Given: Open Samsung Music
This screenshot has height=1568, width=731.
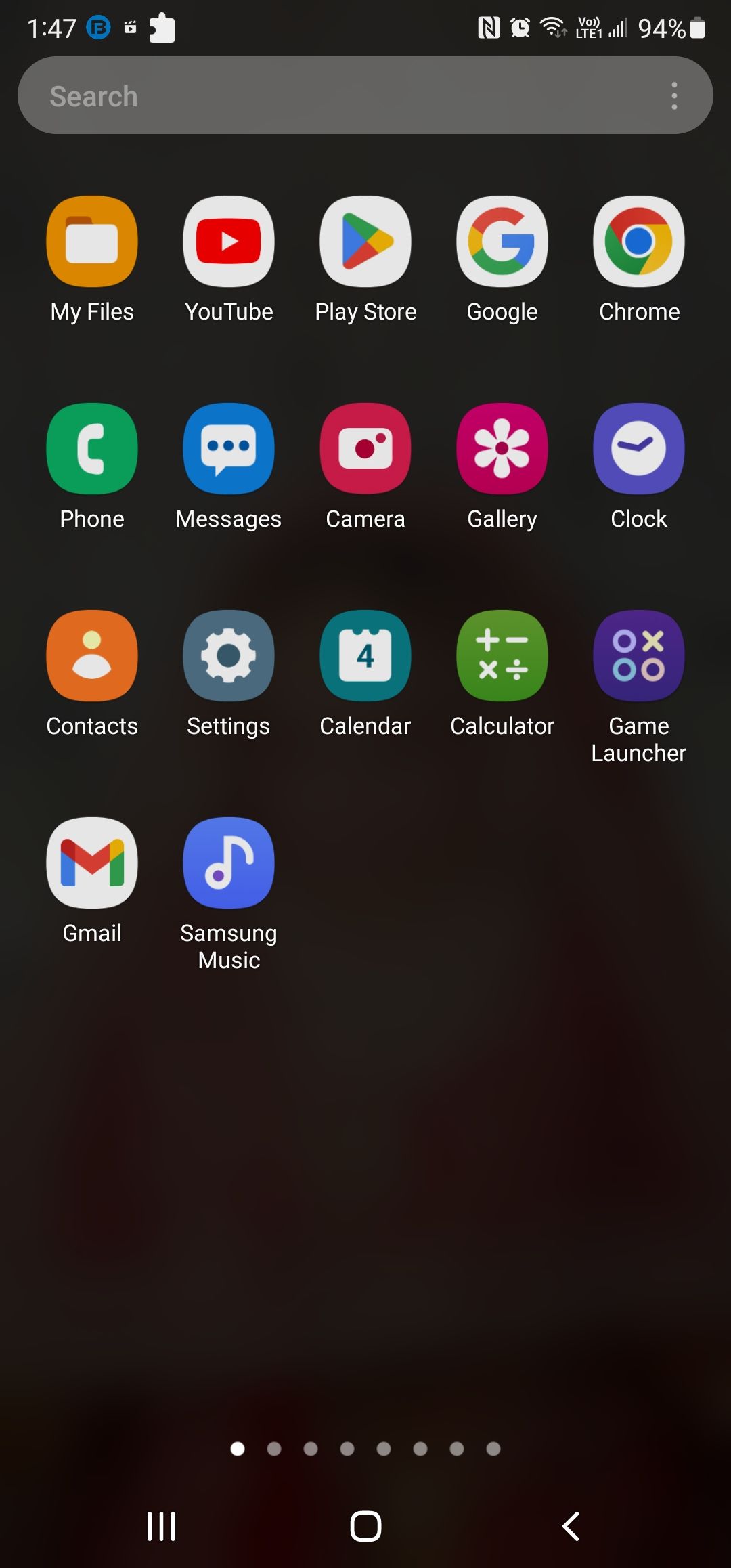Looking at the screenshot, I should coord(228,862).
